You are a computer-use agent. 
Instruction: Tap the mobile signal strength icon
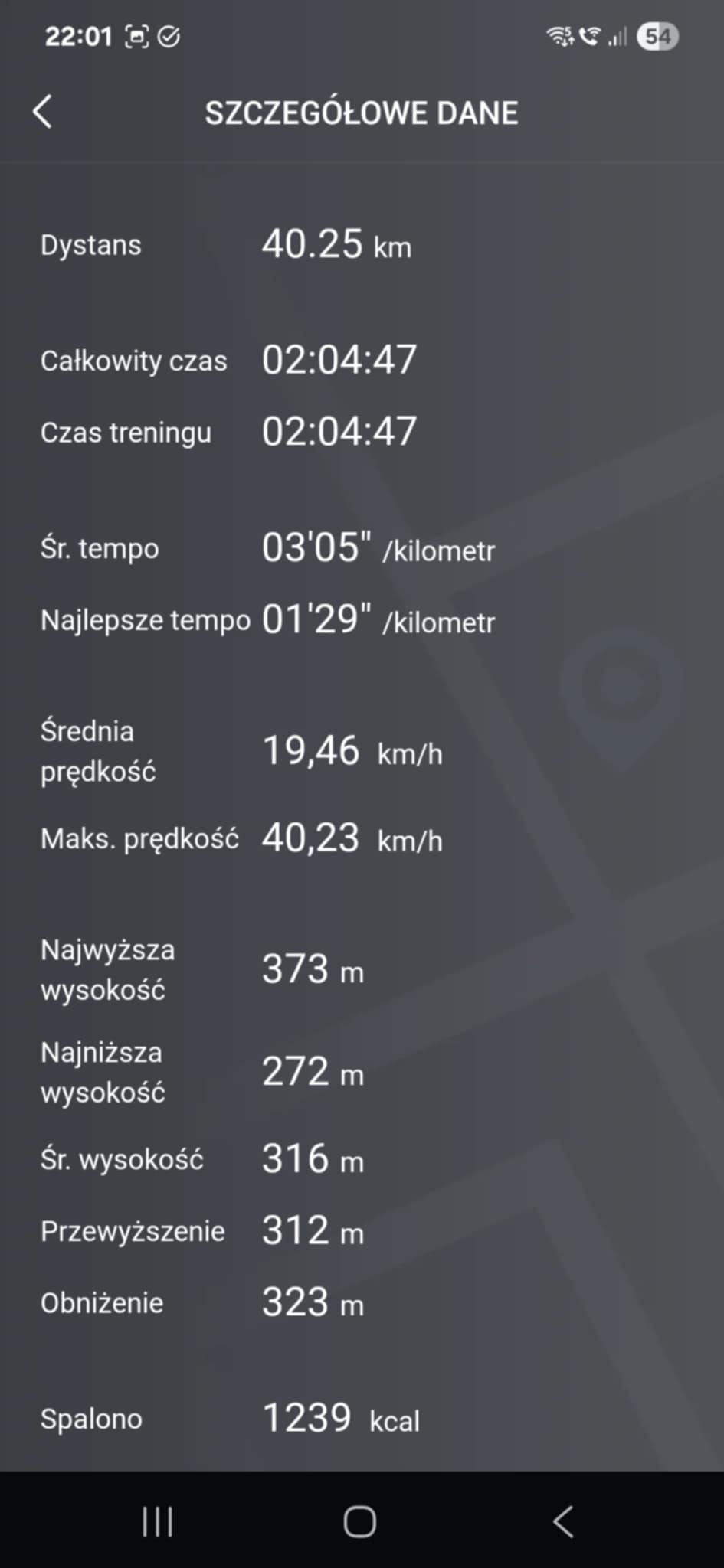(617, 34)
